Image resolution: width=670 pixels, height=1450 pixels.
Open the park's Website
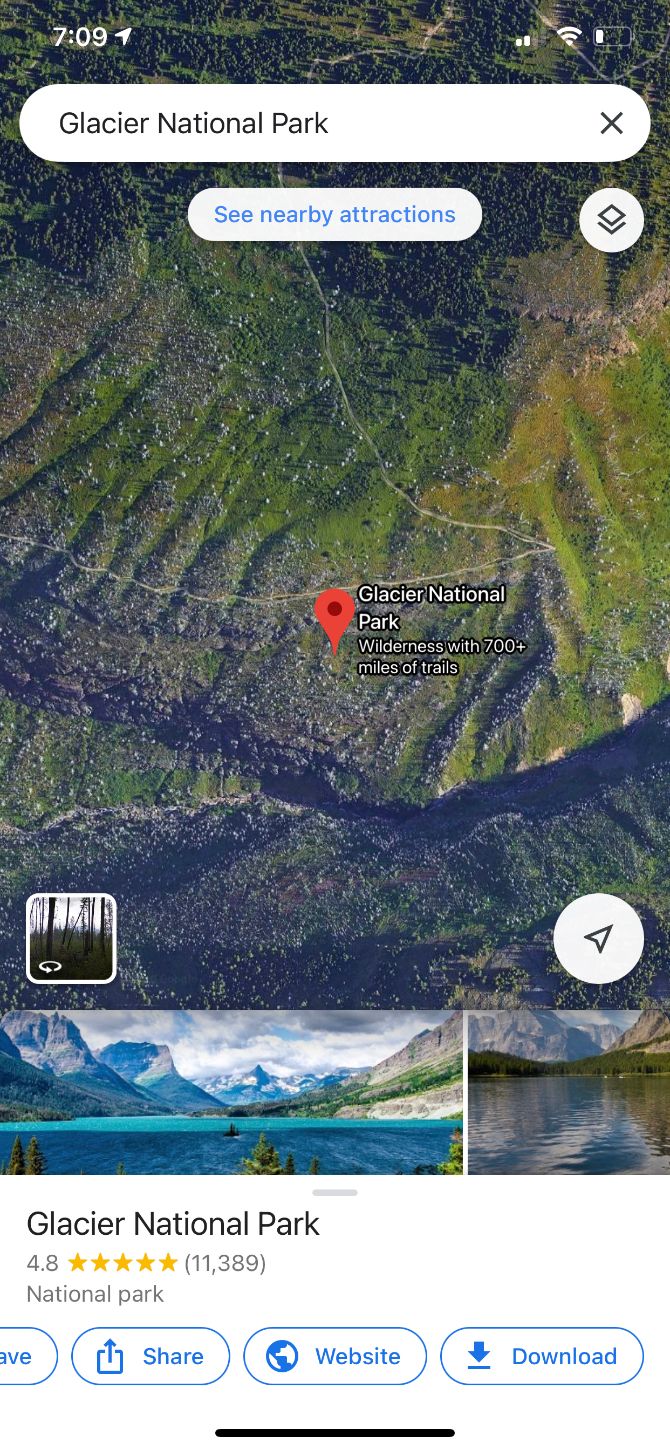point(335,1356)
